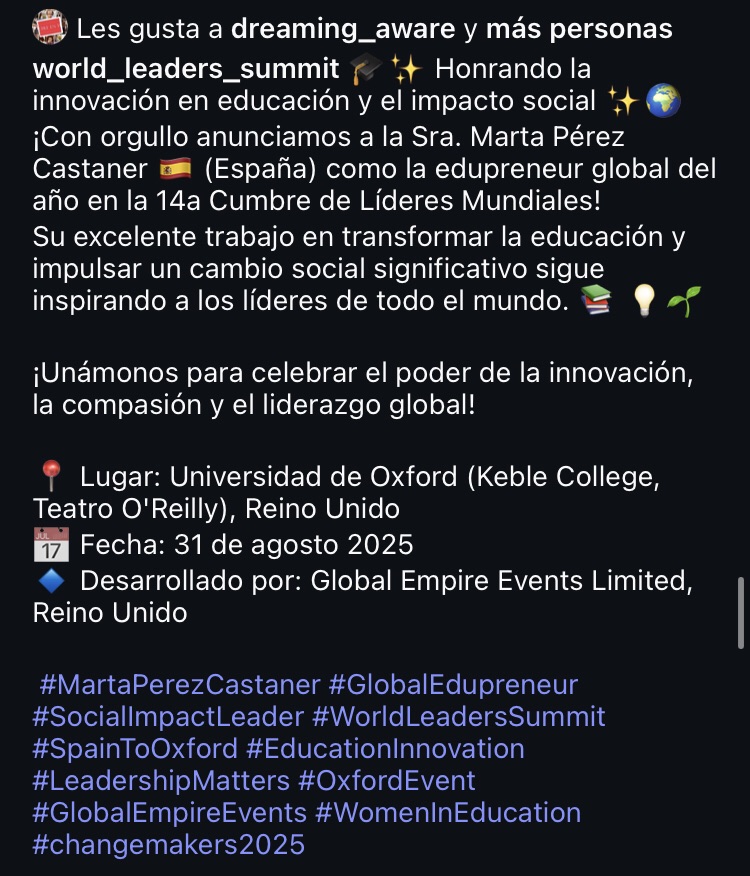
Task: Open dreaming_aware's profile from likes line
Action: point(343,30)
